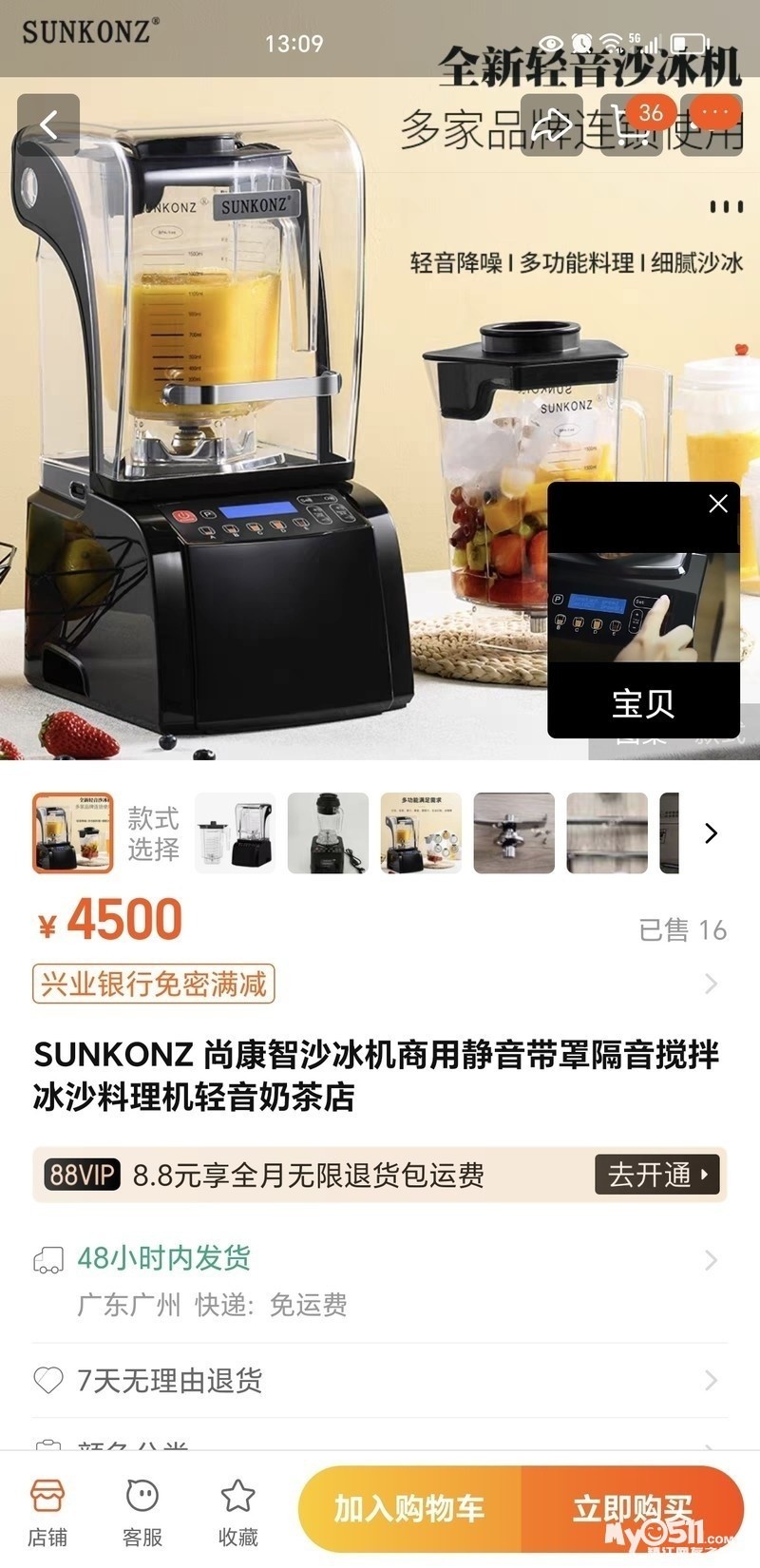Image resolution: width=760 pixels, height=1568 pixels.
Task: Go back with the top-left arrow
Action: pos(48,124)
